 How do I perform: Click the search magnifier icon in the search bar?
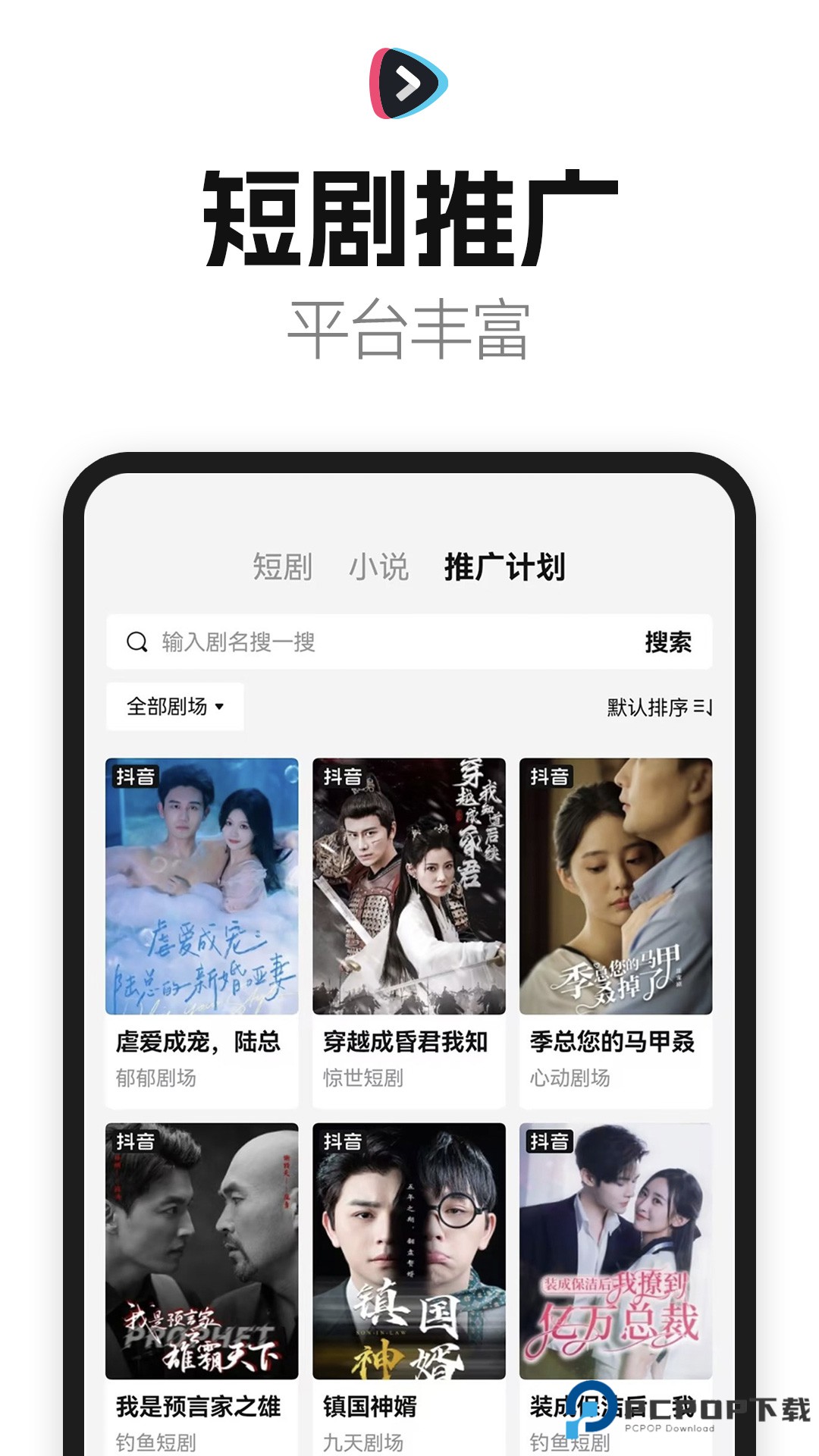[137, 642]
